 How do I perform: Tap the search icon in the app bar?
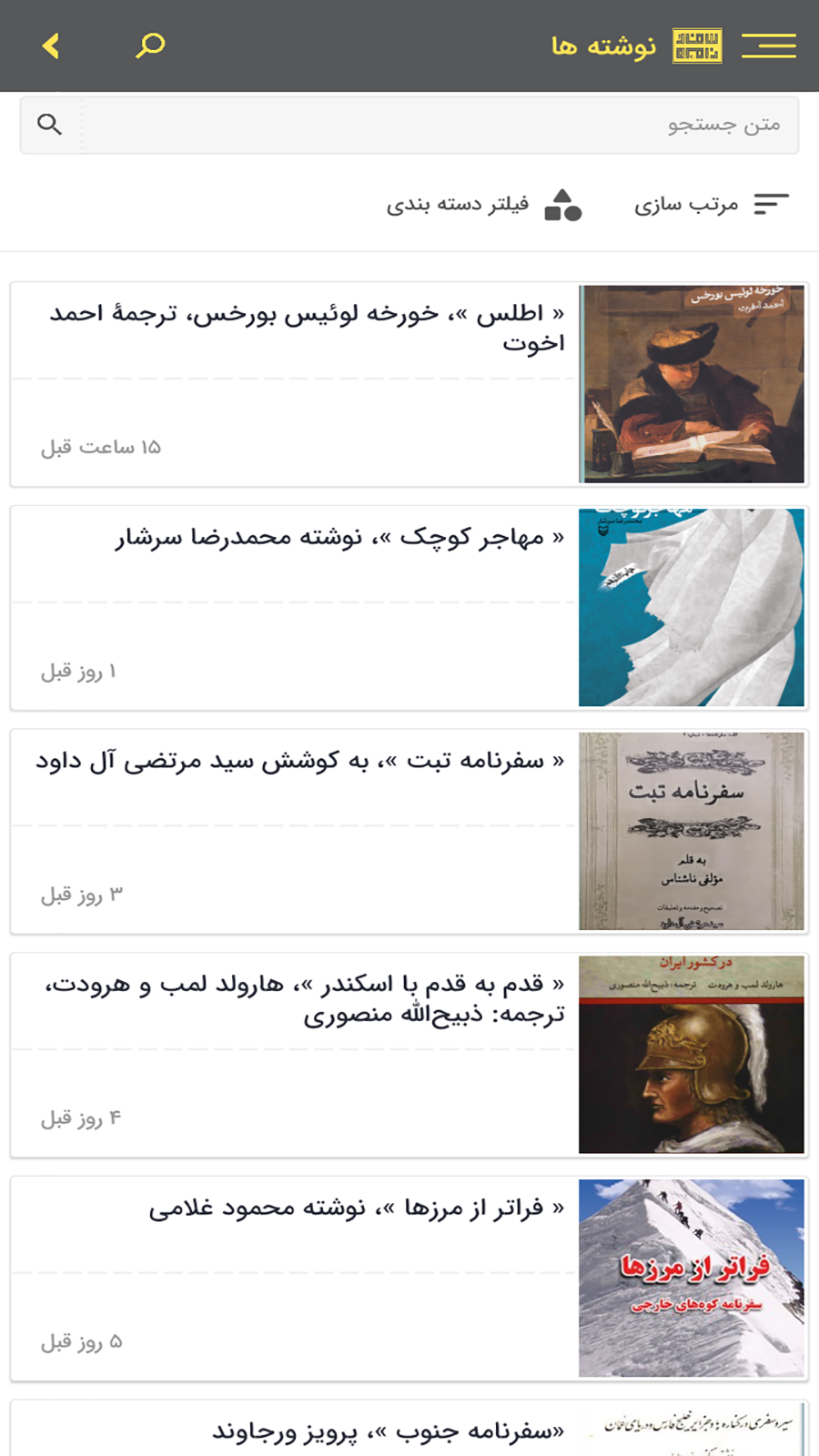pos(150,45)
